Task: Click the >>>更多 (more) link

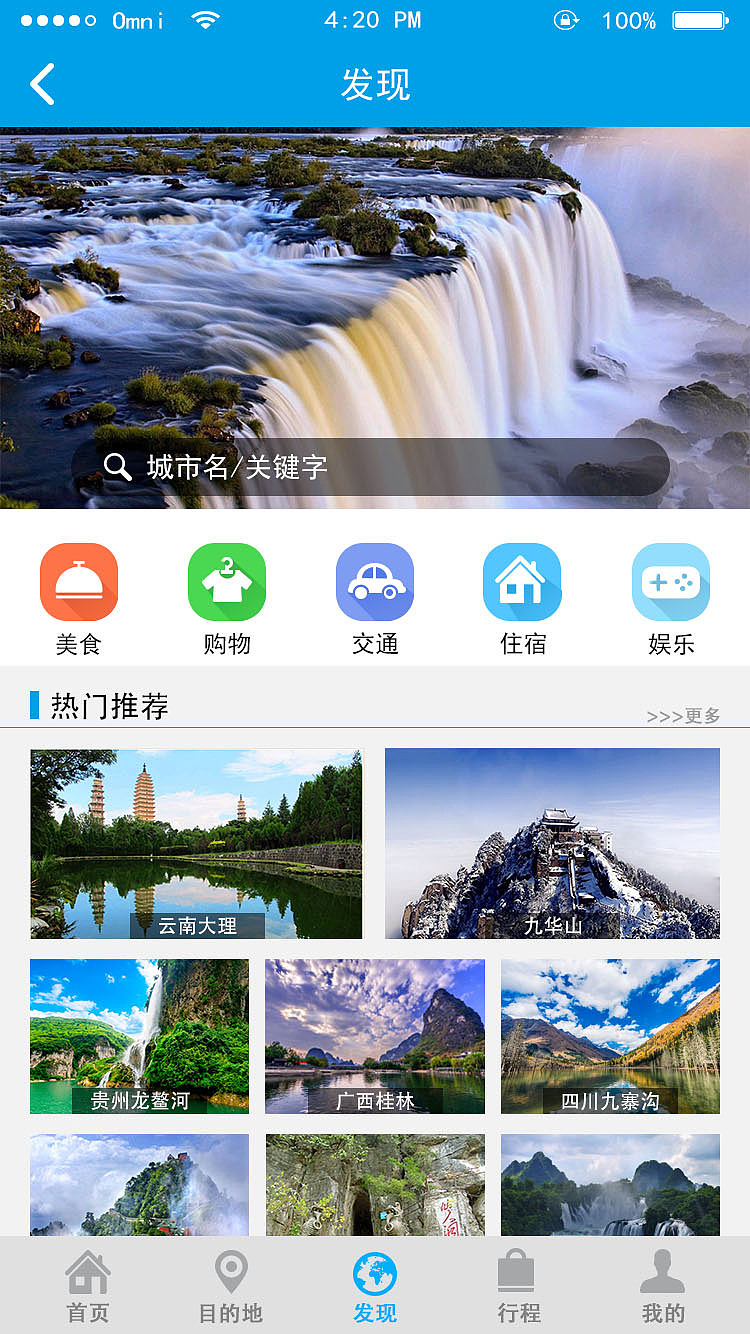Action: click(685, 716)
